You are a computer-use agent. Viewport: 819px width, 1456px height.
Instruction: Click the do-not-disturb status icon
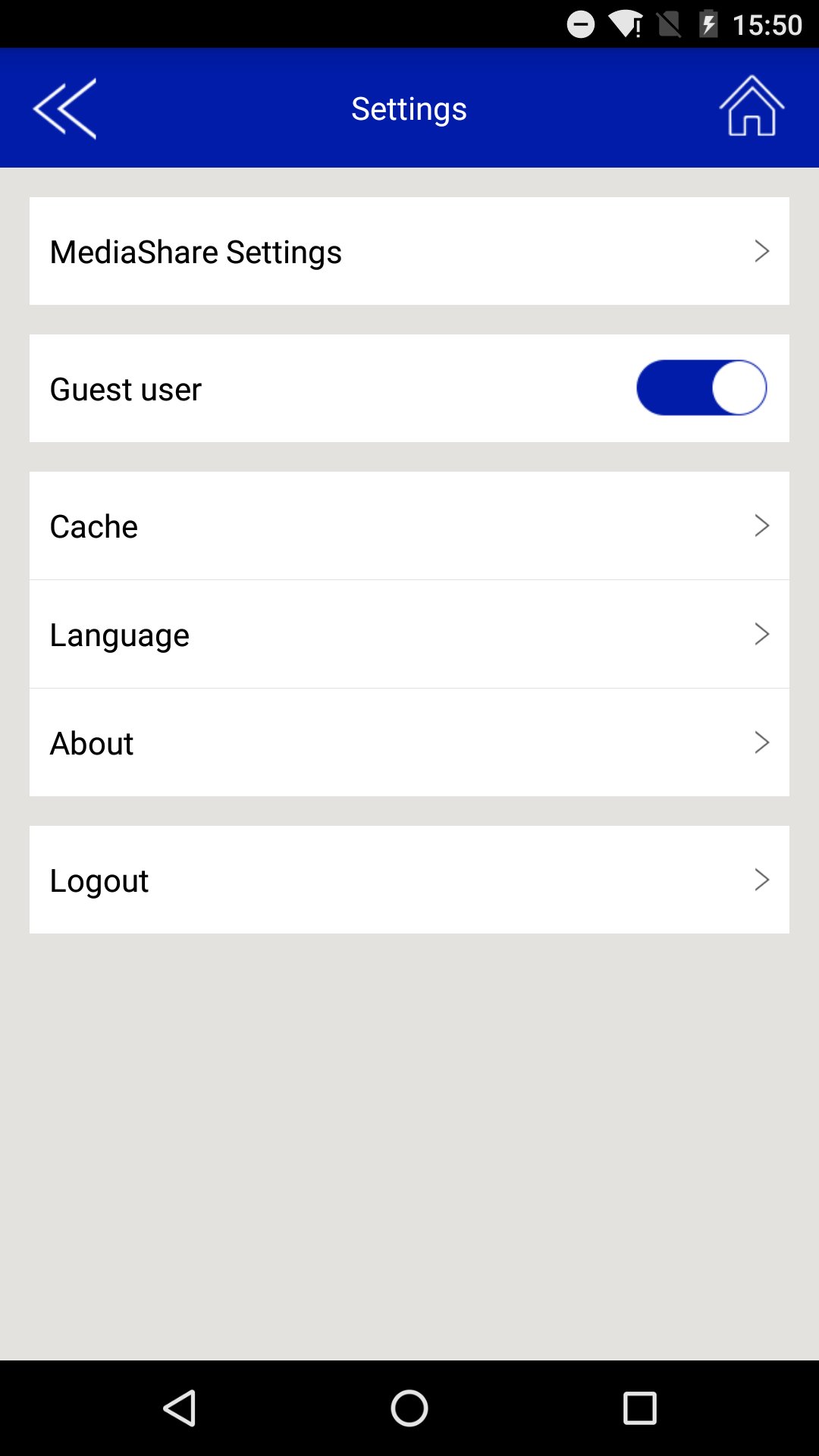point(580,24)
